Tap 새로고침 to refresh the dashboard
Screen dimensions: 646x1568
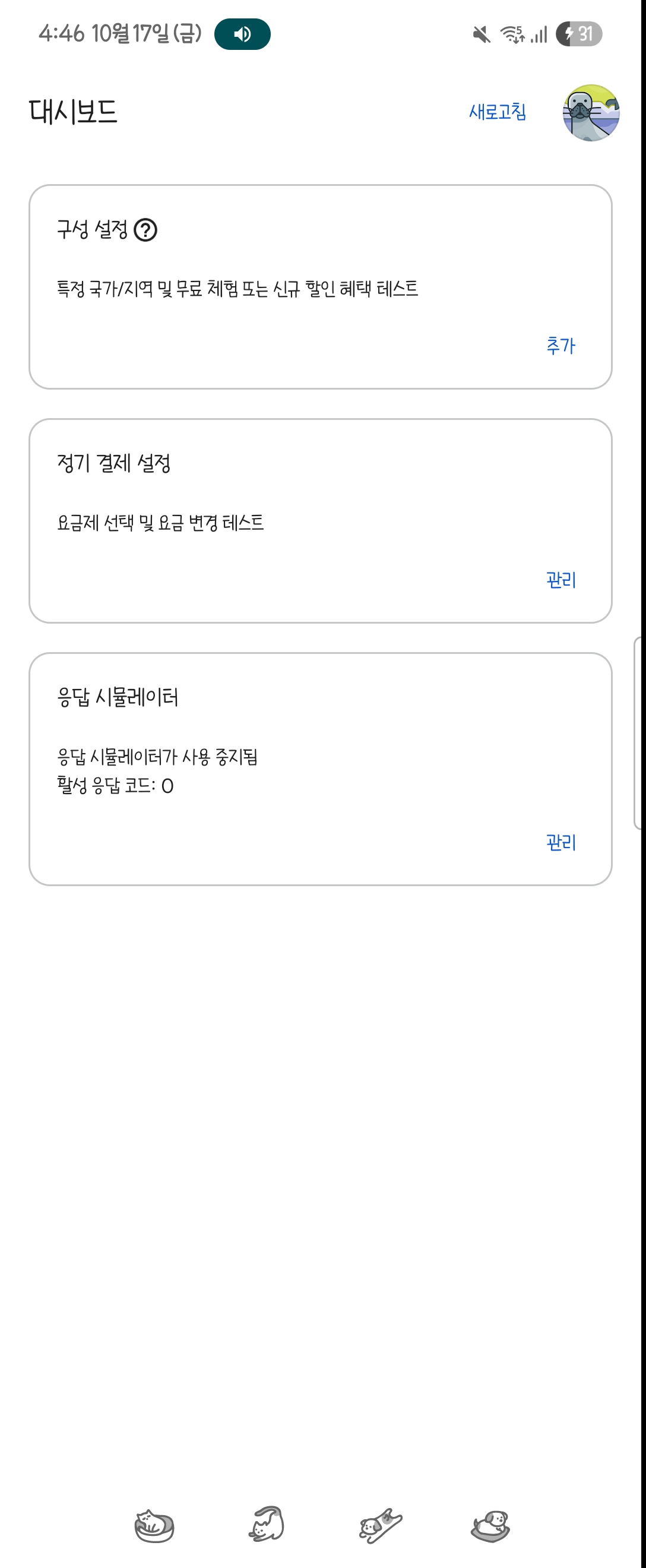click(497, 112)
